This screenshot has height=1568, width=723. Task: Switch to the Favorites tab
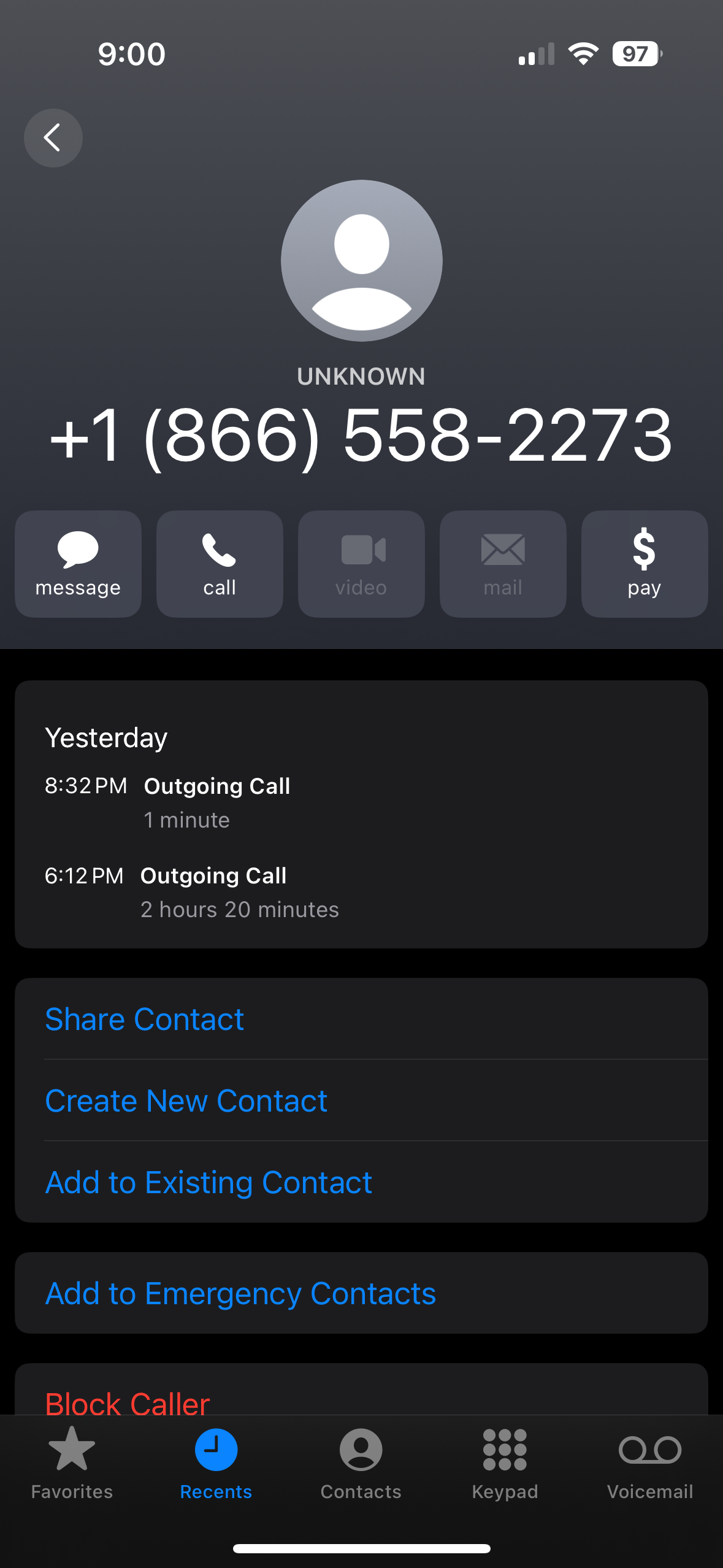click(72, 1463)
